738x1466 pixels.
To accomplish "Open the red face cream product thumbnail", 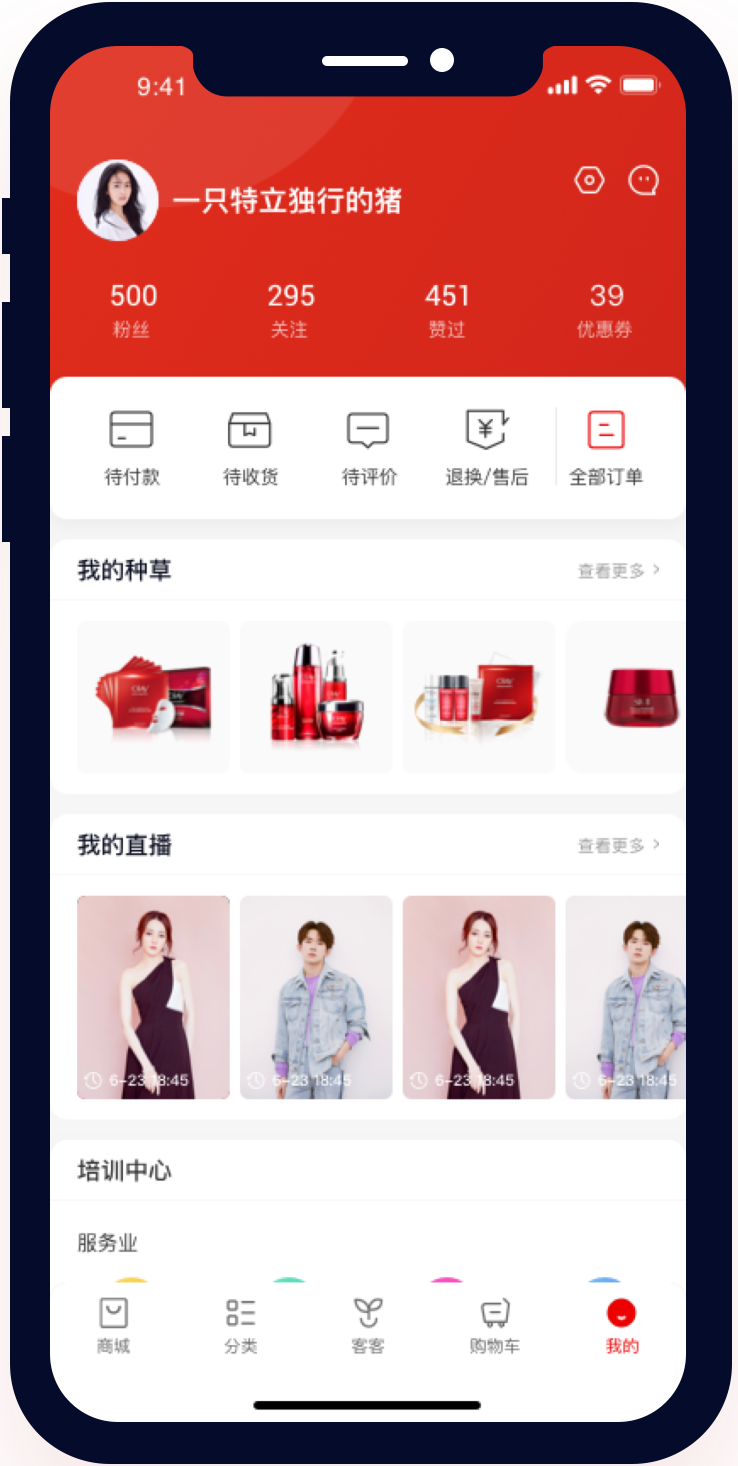I will tap(638, 697).
